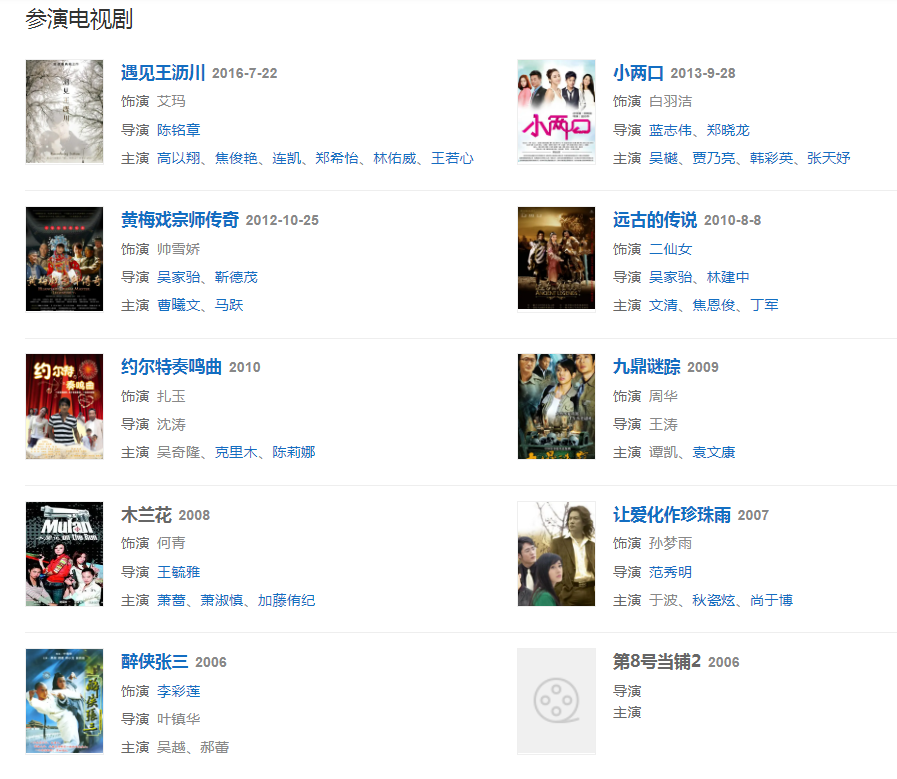Open the 九鼎谜踪 title link
This screenshot has width=897, height=779.
(646, 367)
